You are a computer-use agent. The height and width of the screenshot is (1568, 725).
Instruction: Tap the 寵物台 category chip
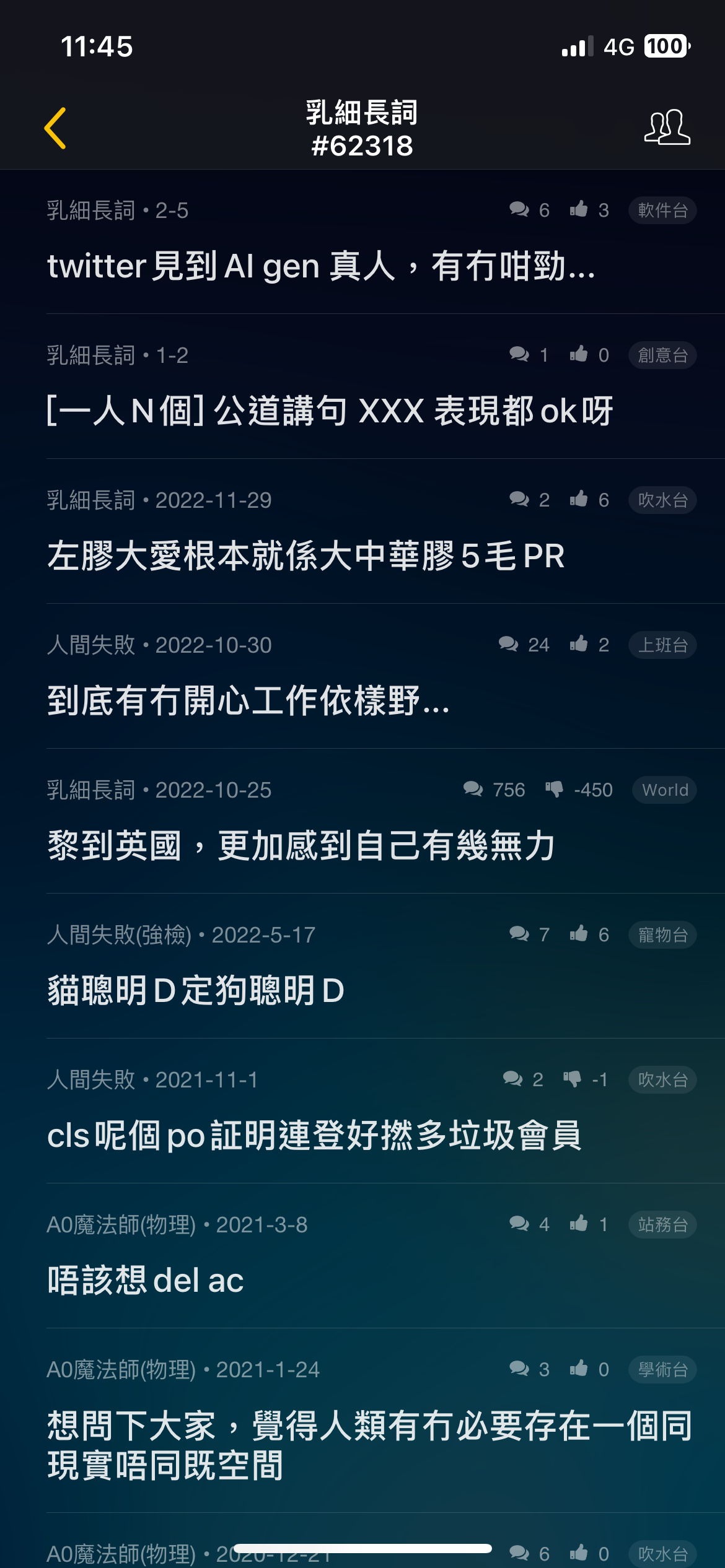tap(662, 935)
